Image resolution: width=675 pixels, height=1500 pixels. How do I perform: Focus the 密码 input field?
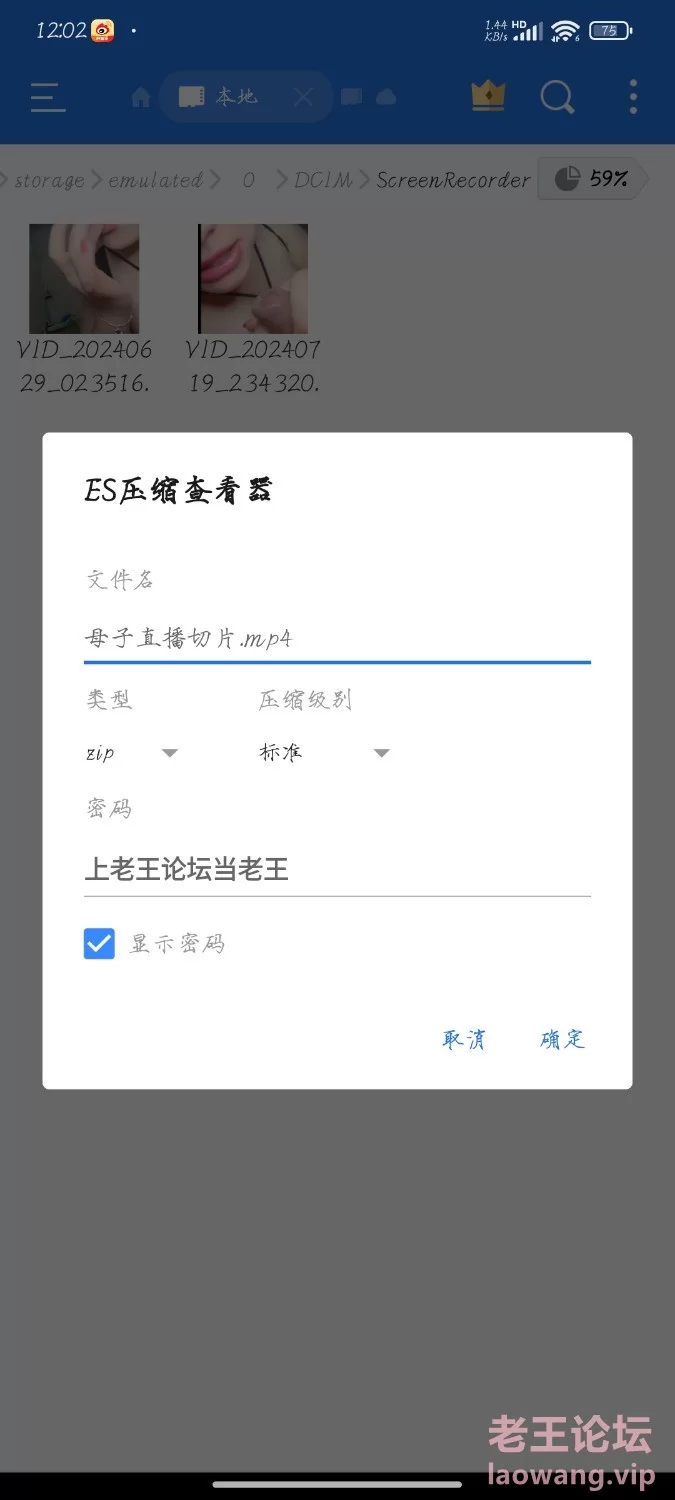pyautogui.click(x=336, y=868)
